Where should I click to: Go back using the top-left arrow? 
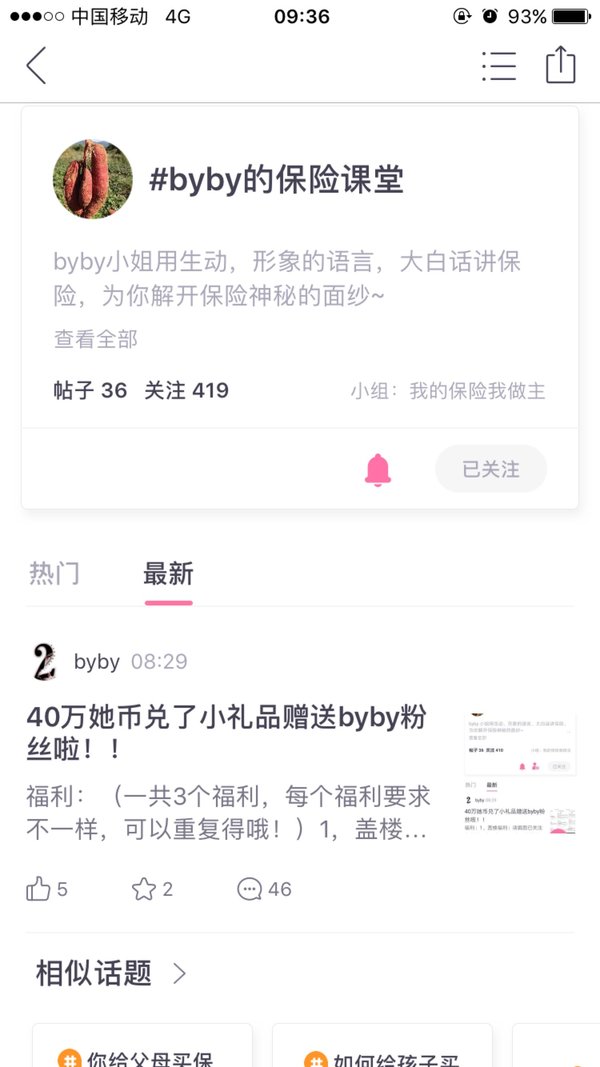(36, 65)
